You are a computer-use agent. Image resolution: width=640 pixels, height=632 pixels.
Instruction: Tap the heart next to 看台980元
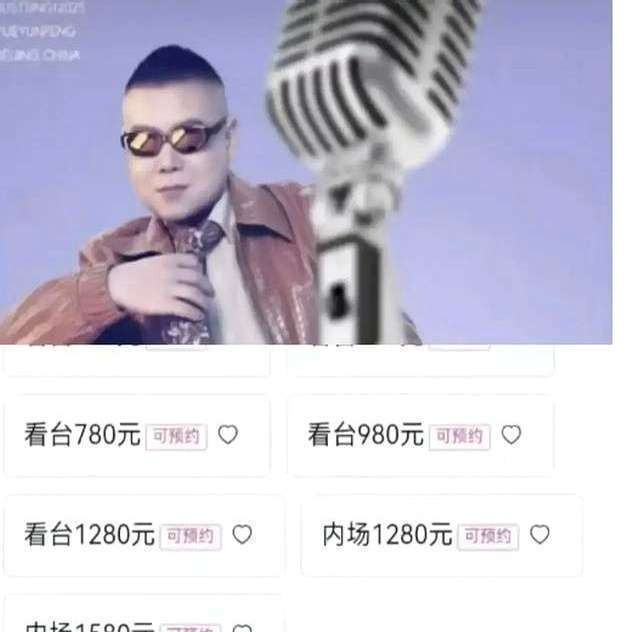pos(511,435)
